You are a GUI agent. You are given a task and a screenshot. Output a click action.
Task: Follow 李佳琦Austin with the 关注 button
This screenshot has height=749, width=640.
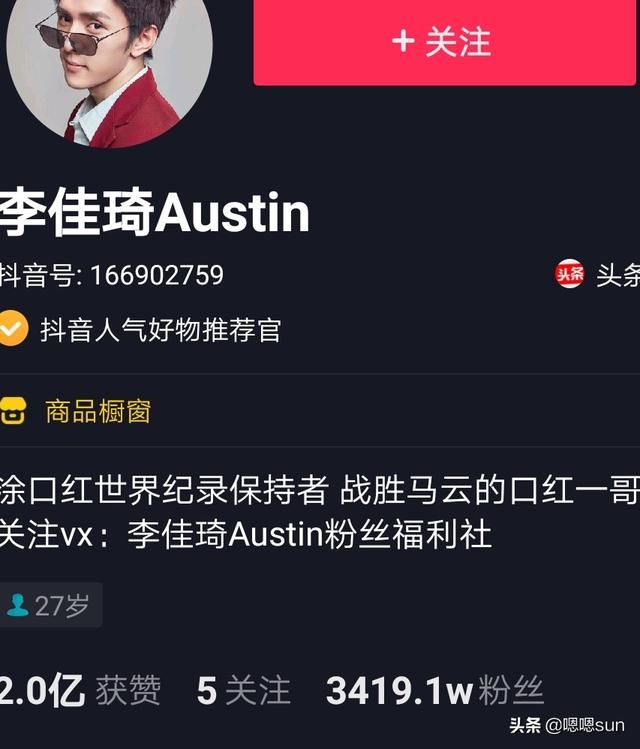445,41
